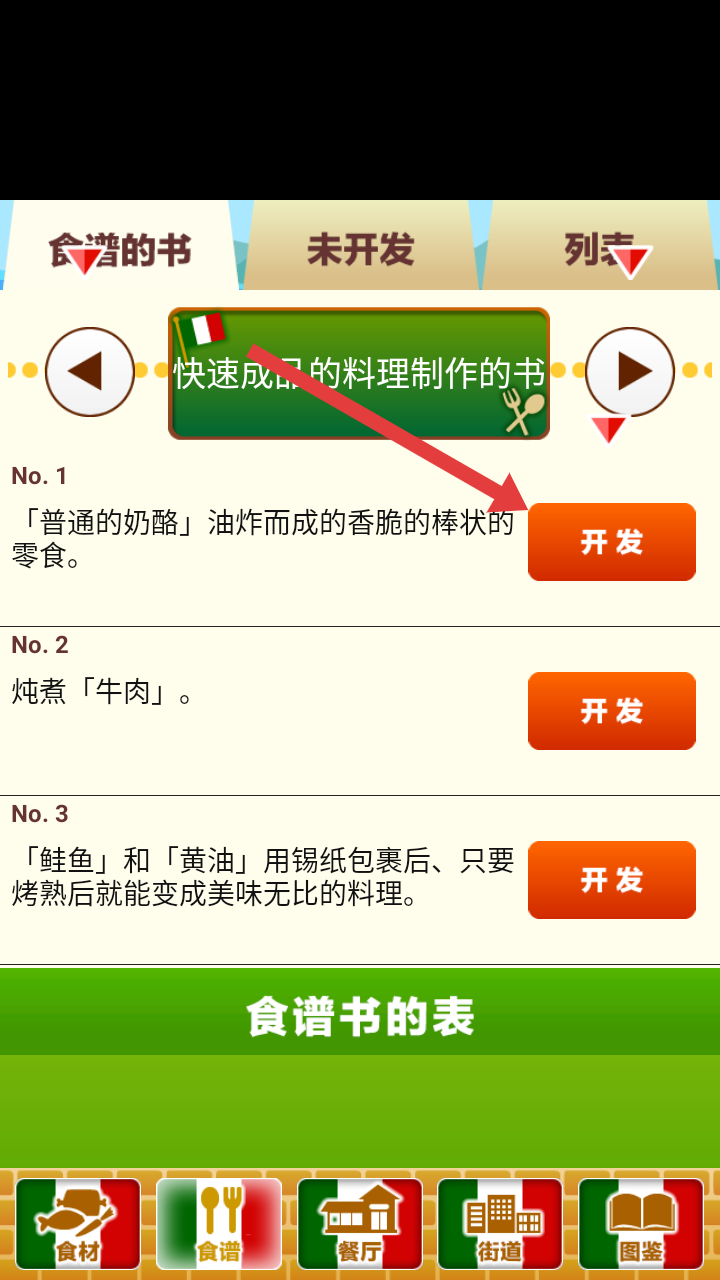Develop recipe No. 2 with 牛肉
720x1280 pixels.
click(611, 711)
